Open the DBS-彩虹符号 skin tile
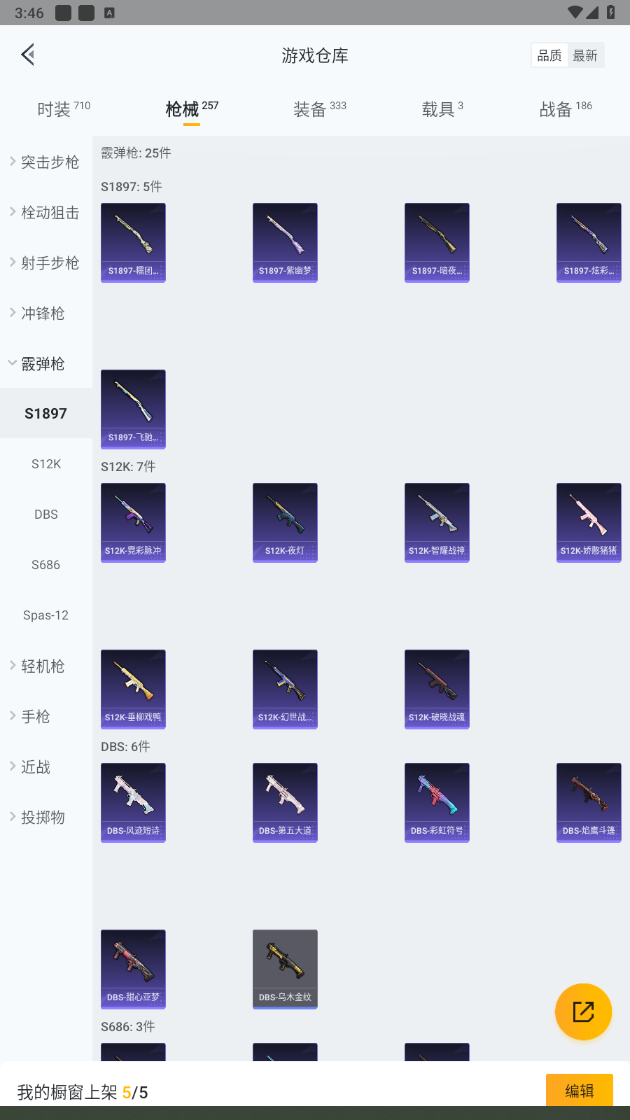Viewport: 630px width, 1120px height. click(x=437, y=803)
